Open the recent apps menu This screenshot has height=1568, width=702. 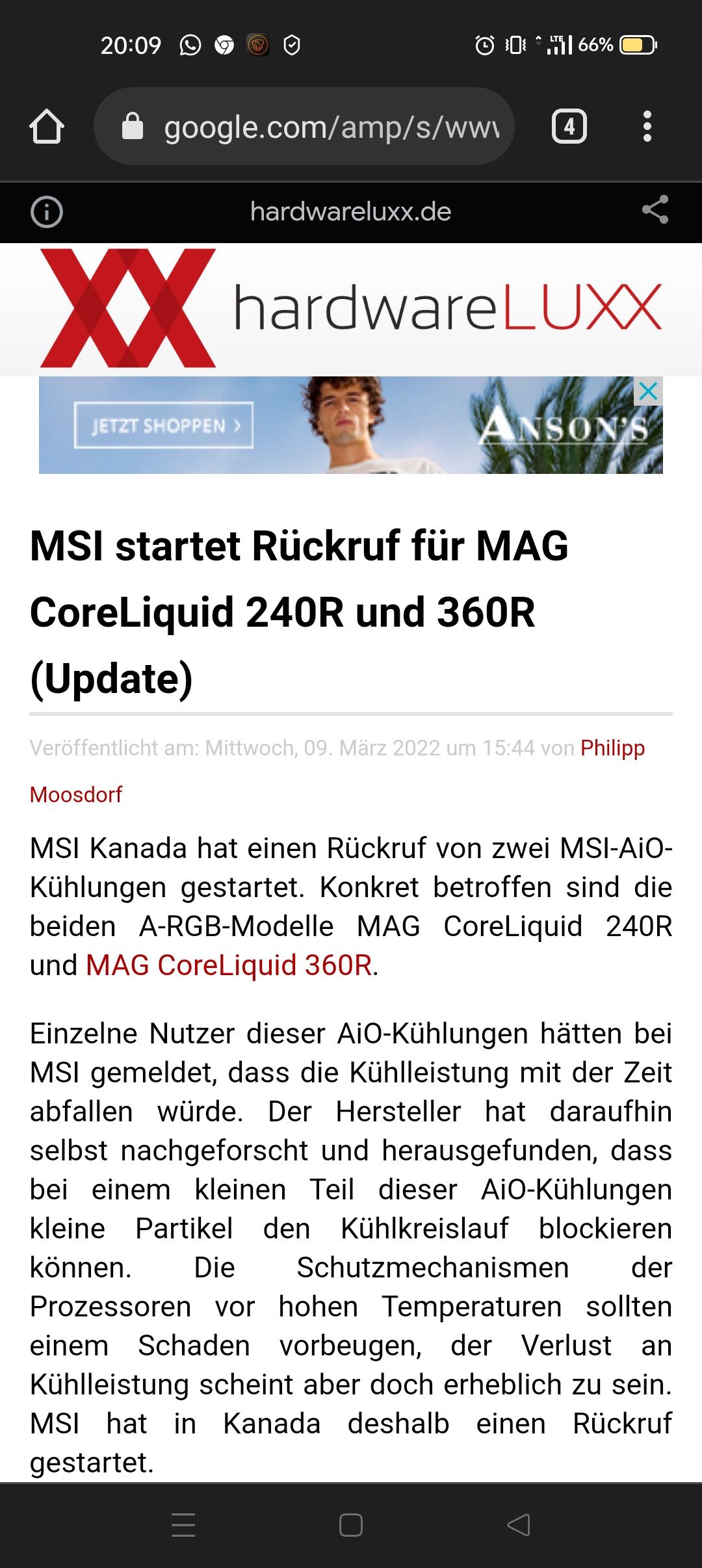pyautogui.click(x=183, y=1524)
